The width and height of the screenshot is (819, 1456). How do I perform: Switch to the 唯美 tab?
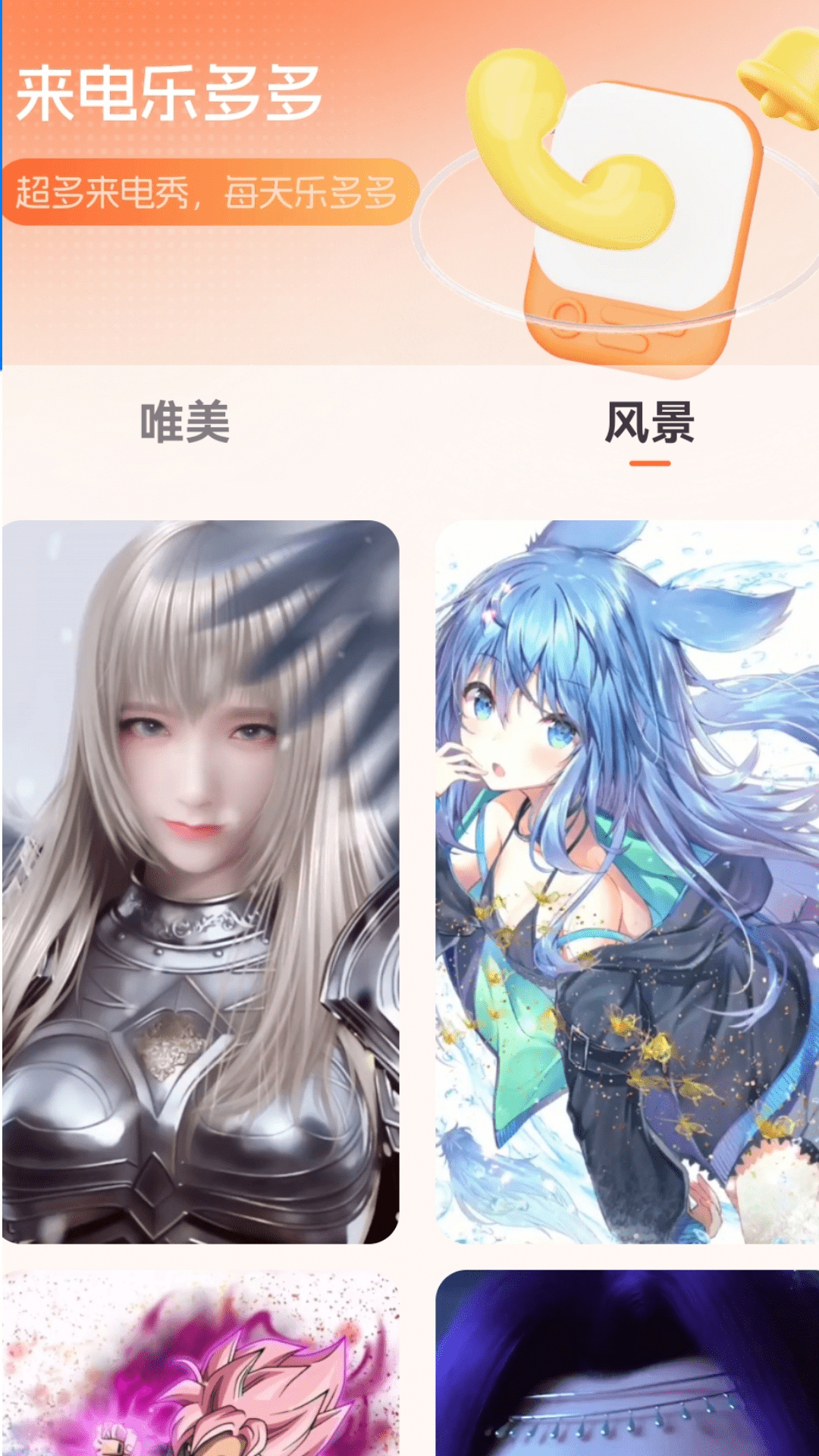[184, 422]
